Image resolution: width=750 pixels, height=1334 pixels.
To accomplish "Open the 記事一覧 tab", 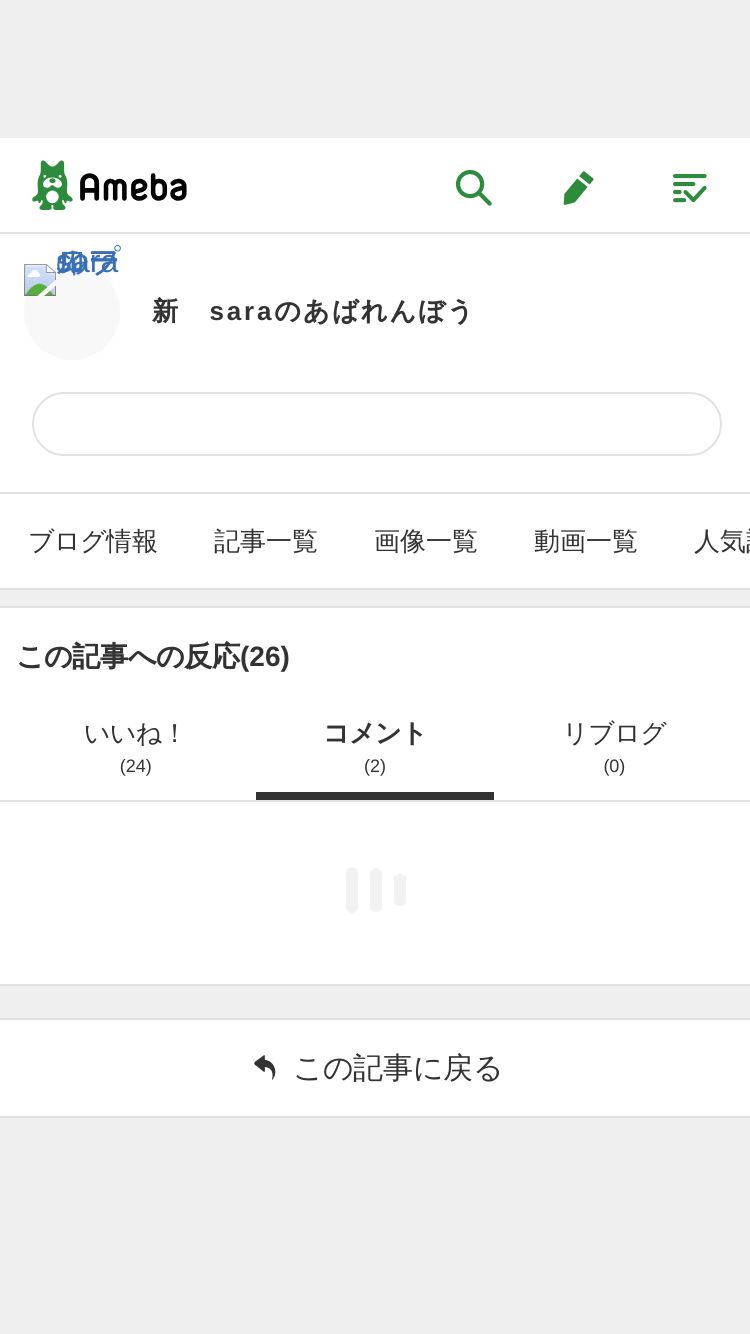I will coord(266,541).
